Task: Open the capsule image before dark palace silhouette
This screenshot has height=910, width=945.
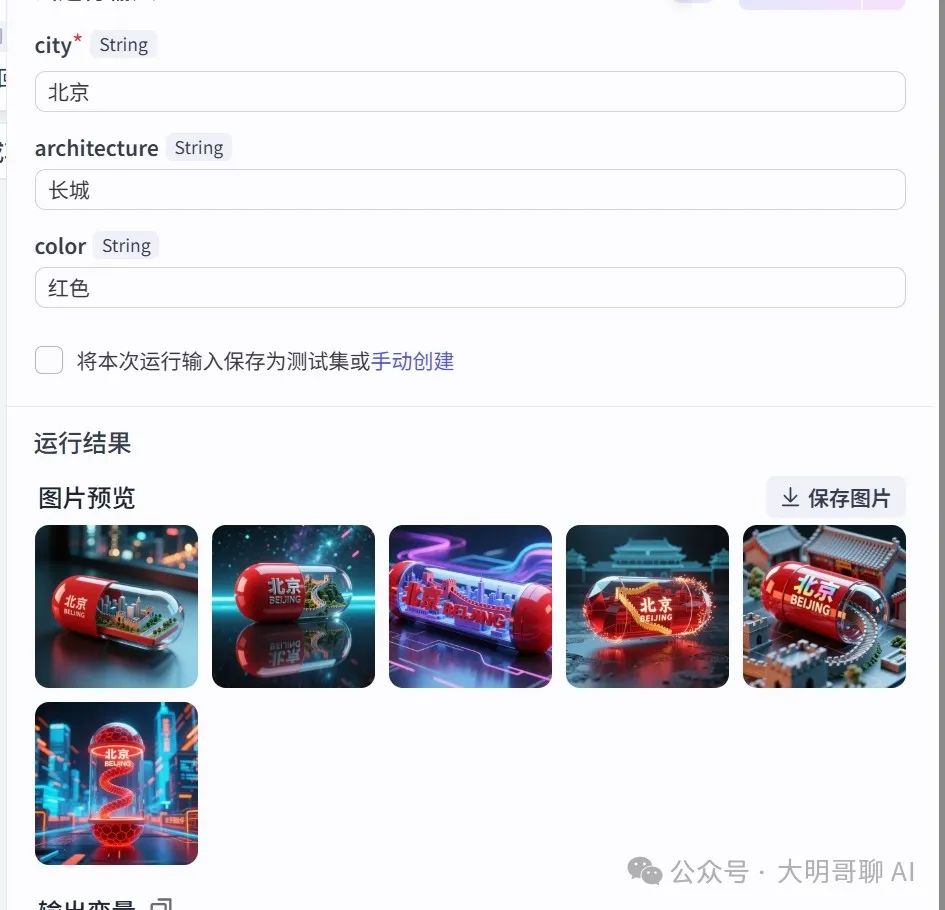Action: click(647, 606)
